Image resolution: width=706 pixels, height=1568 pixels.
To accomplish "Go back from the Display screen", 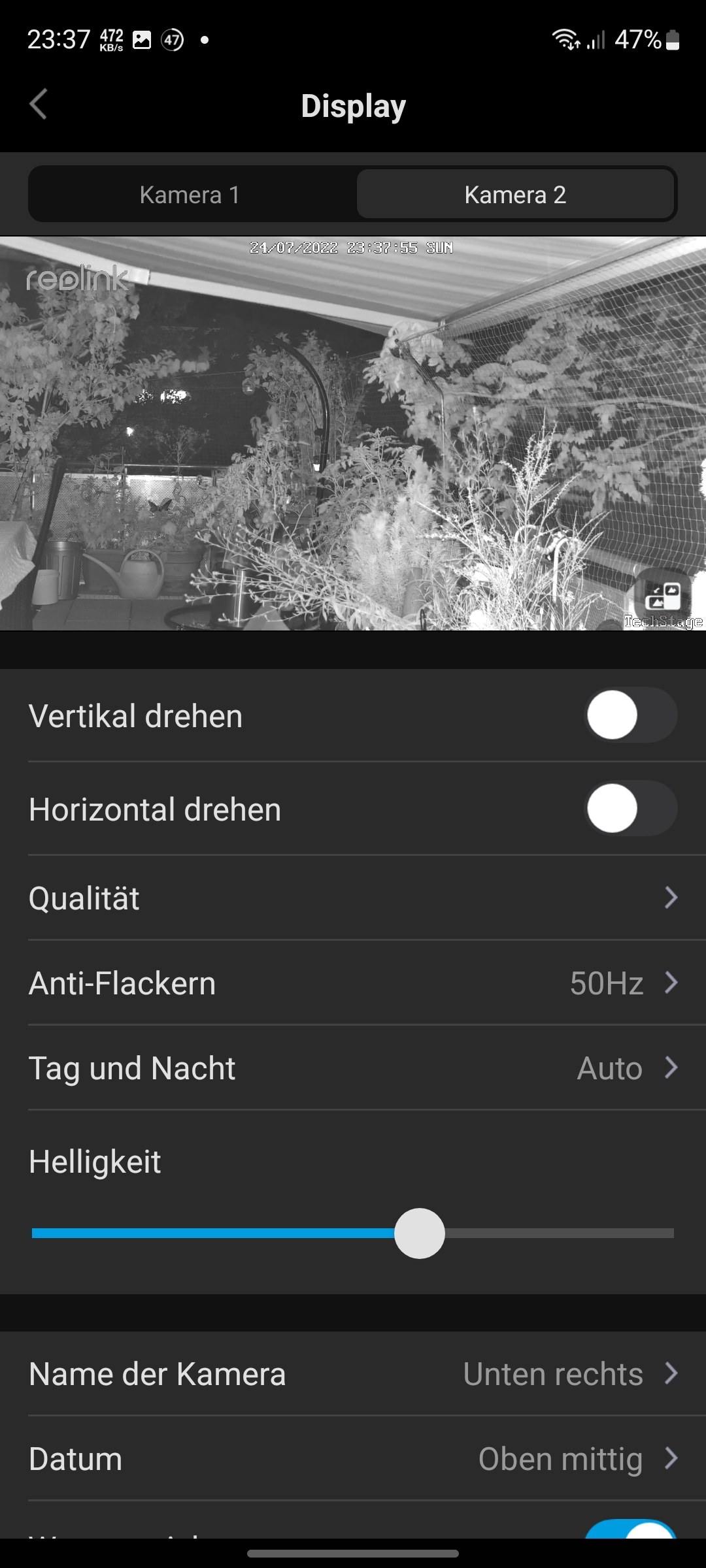I will 39,105.
